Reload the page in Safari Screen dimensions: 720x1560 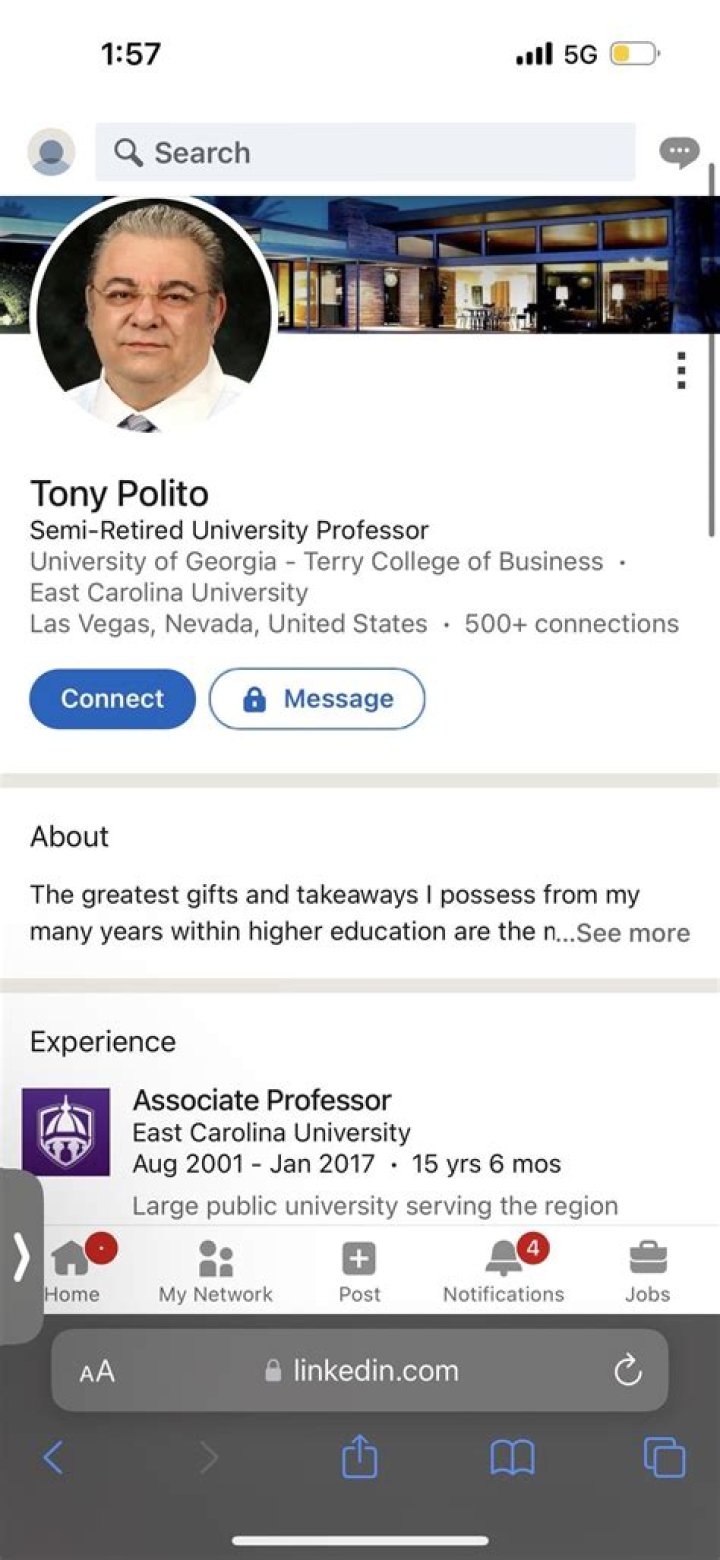point(627,1371)
